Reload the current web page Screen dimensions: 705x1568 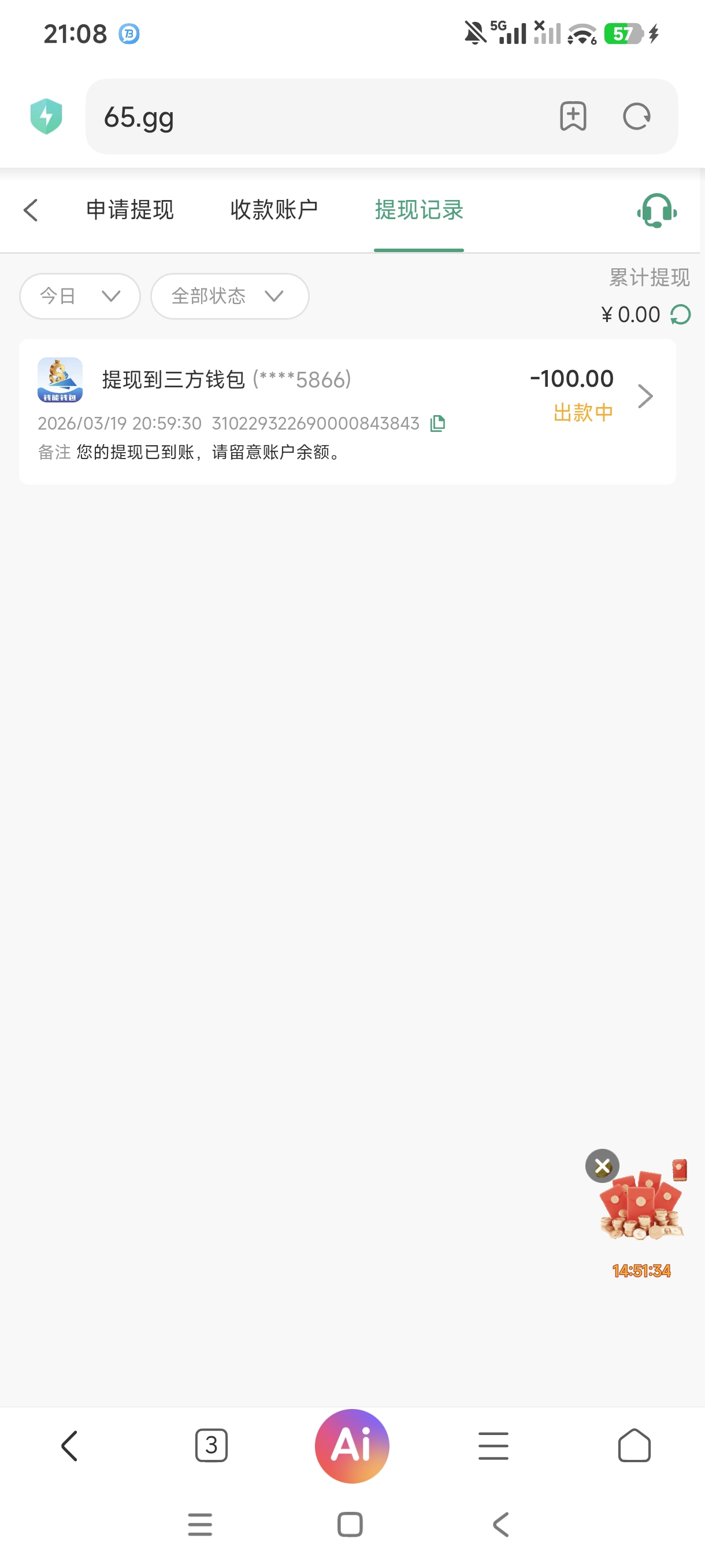click(637, 116)
